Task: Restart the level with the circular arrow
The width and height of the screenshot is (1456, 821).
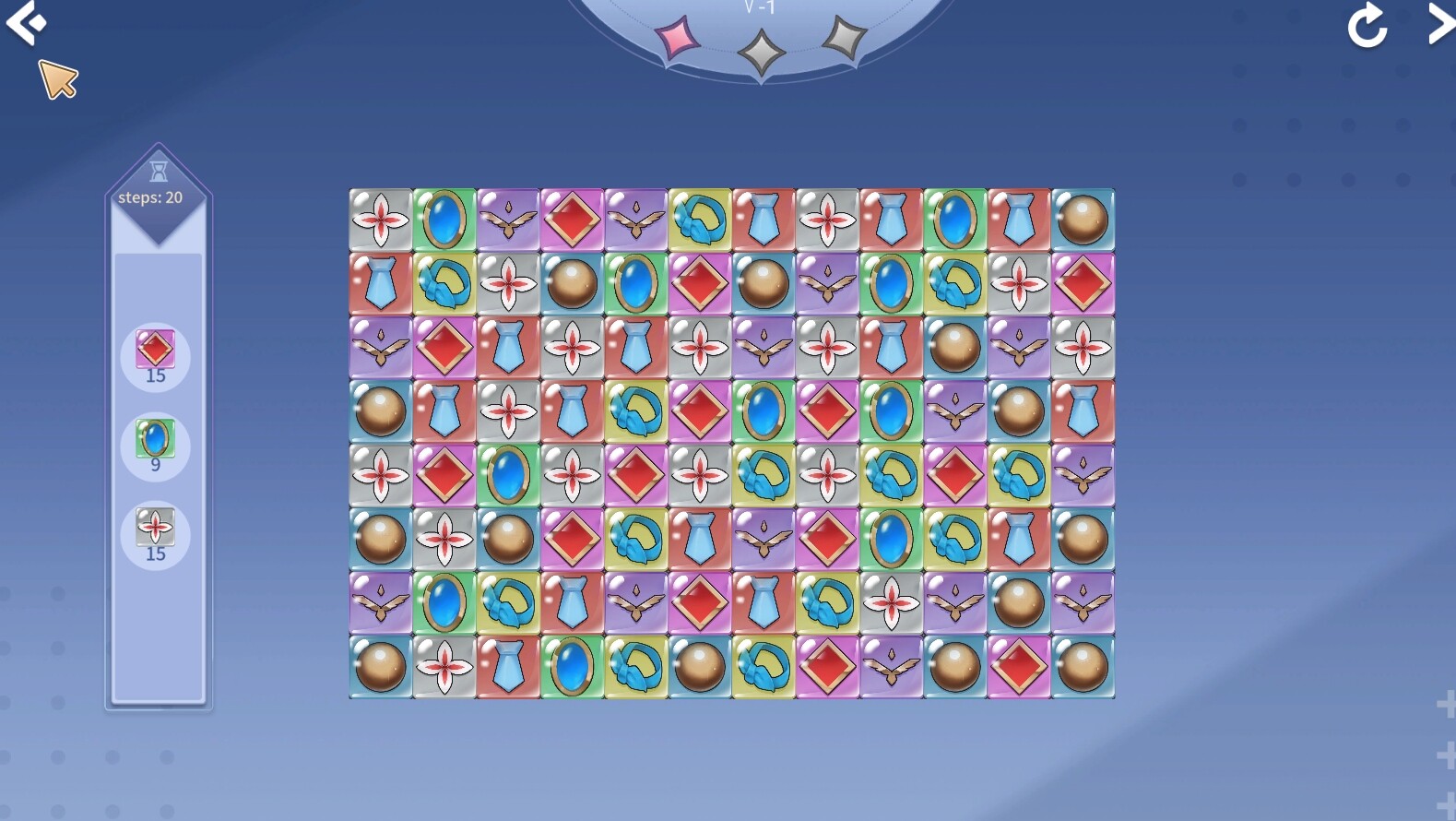Action: (x=1367, y=25)
